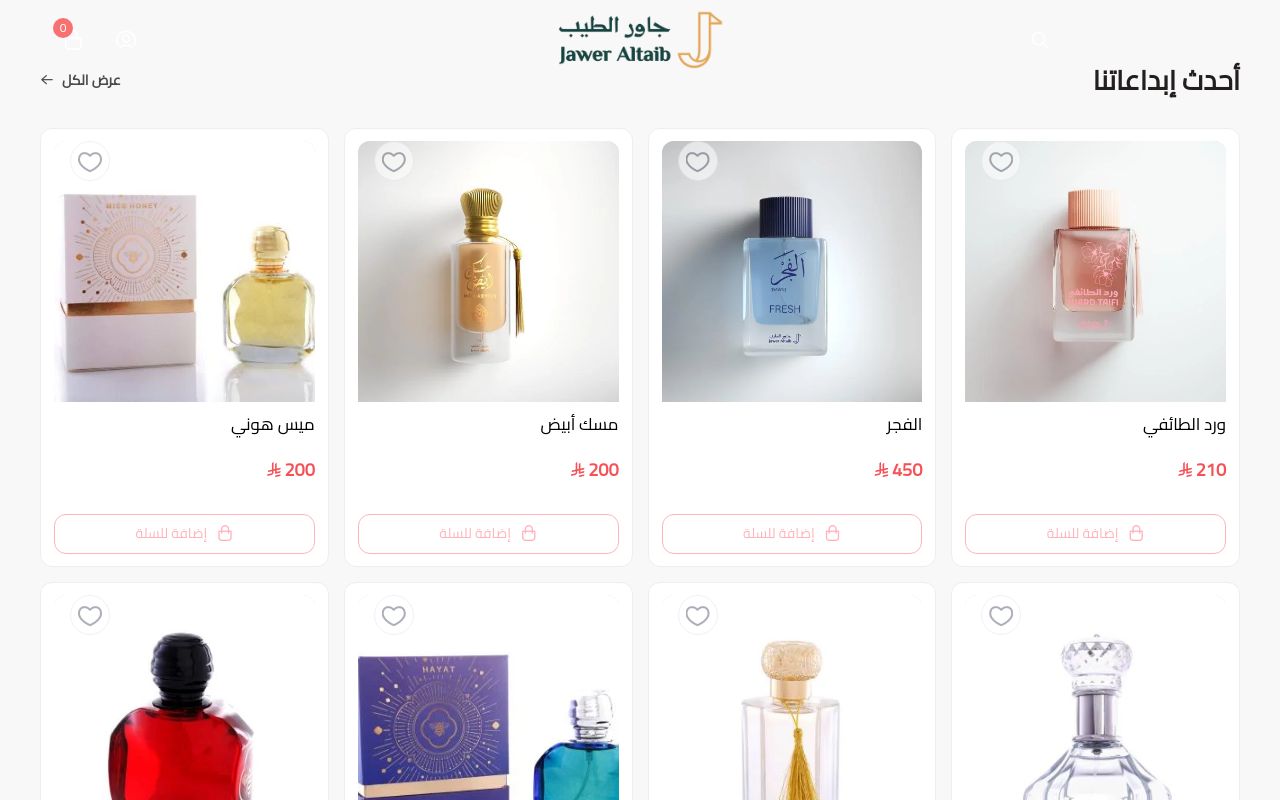Add مسك أبيض to the cart
Image resolution: width=1280 pixels, height=800 pixels.
point(488,533)
